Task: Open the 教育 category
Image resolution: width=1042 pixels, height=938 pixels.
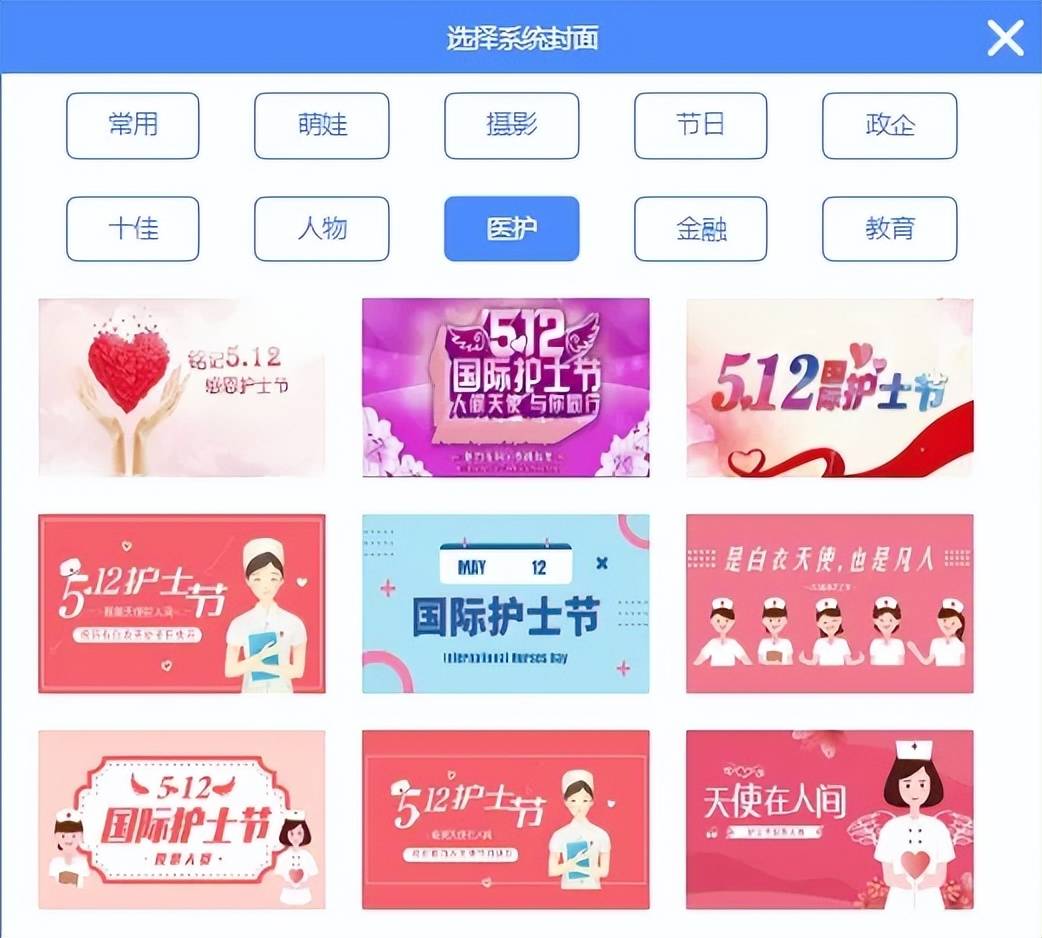Action: [x=889, y=229]
